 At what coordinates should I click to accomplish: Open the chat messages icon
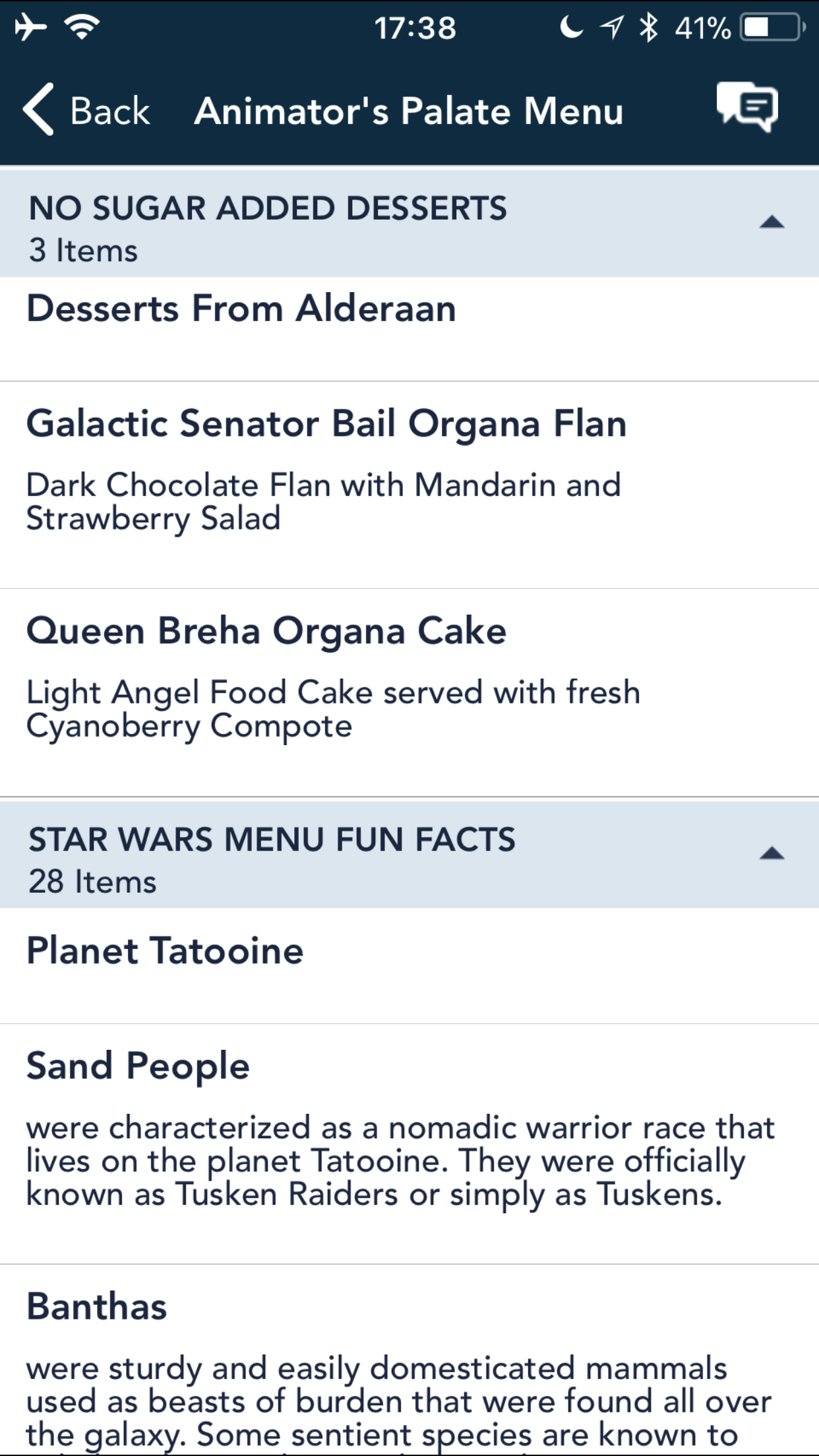(747, 107)
